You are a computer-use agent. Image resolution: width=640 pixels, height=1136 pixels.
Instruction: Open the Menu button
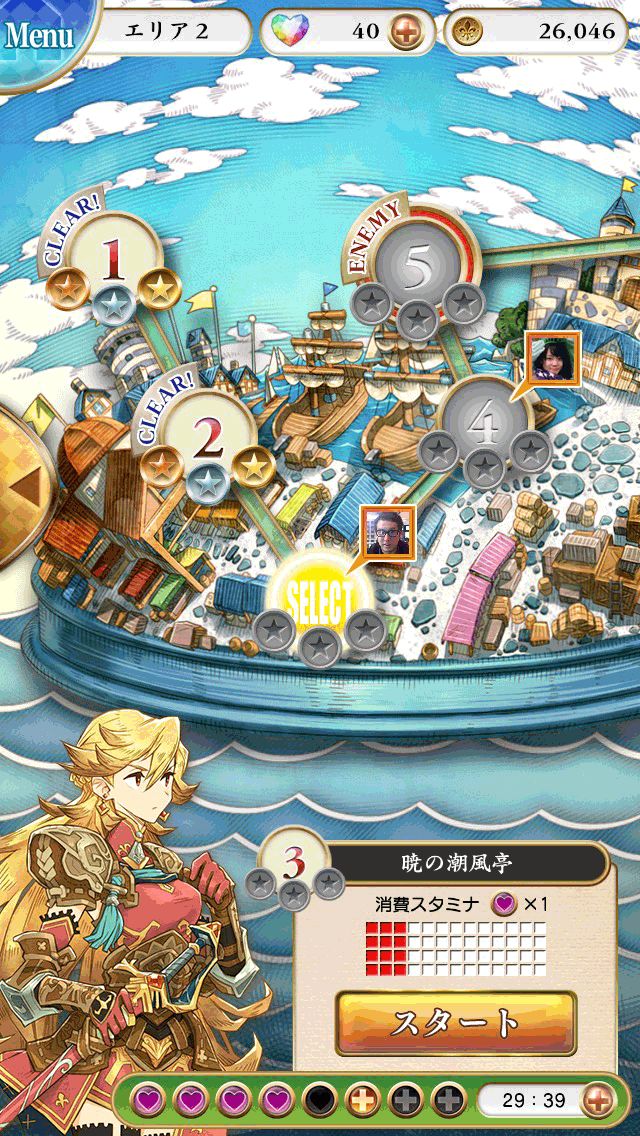(x=40, y=34)
